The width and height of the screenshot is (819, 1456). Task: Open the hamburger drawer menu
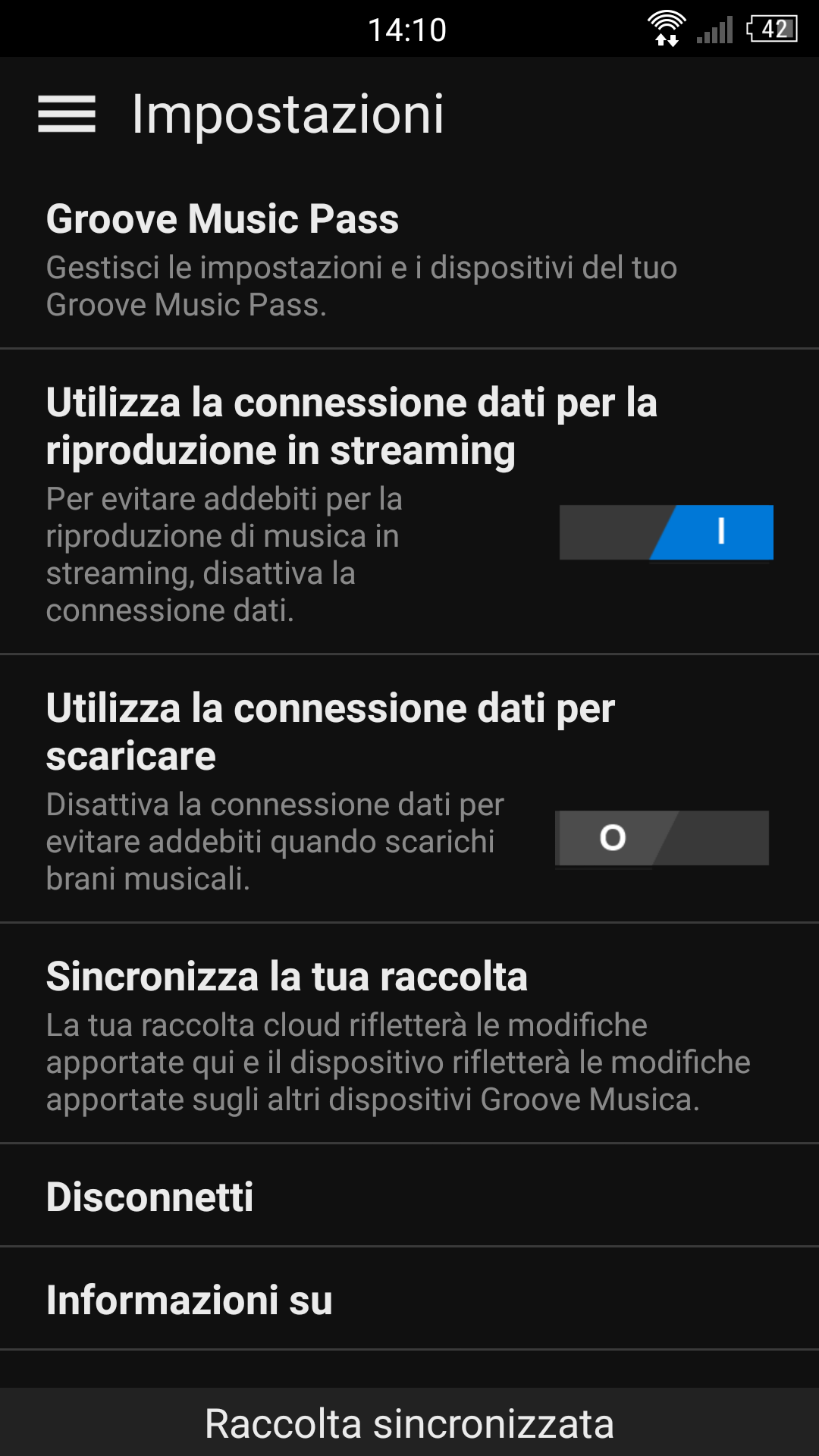(x=67, y=115)
